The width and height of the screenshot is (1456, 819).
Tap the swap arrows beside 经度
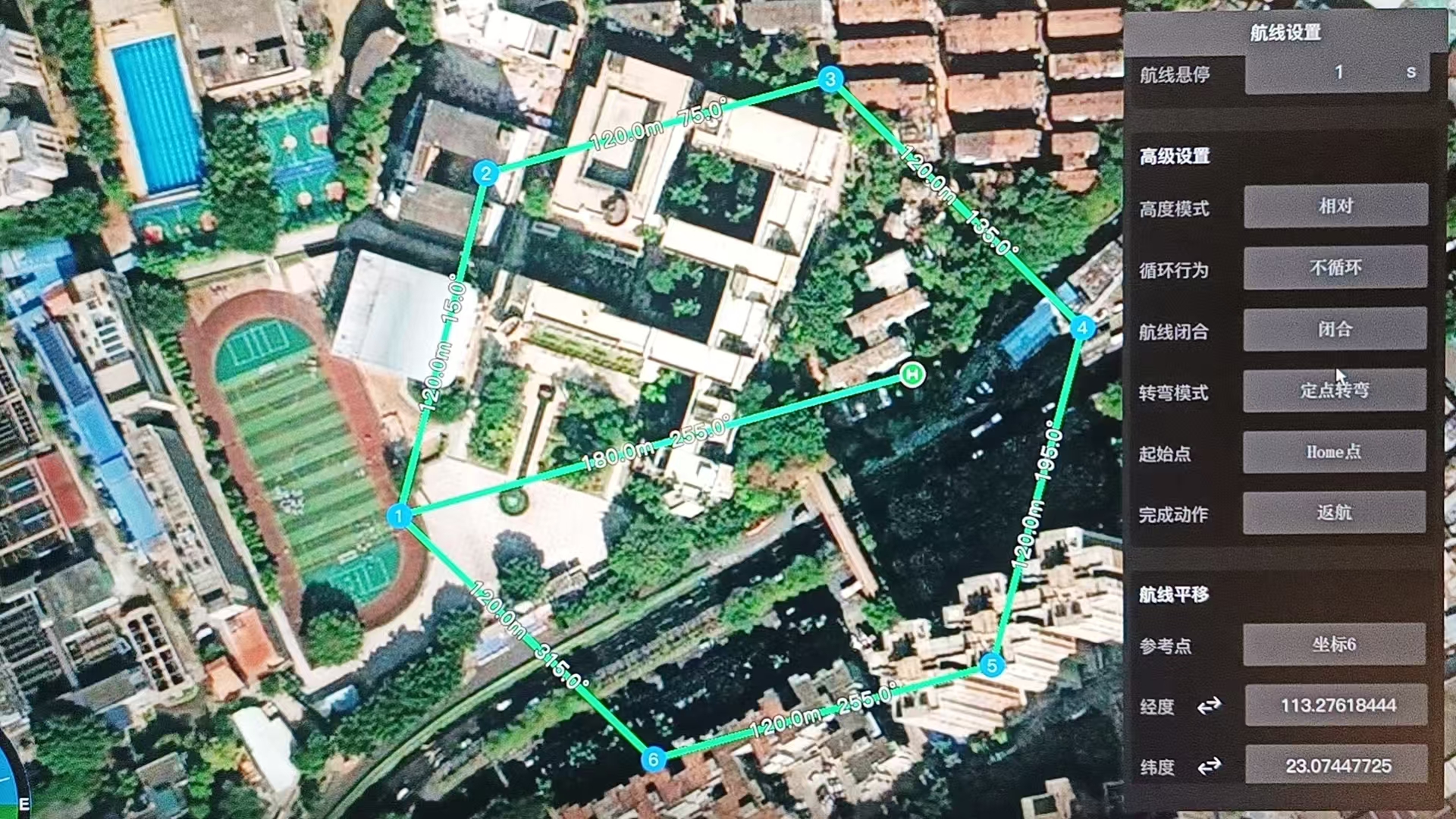[1209, 706]
